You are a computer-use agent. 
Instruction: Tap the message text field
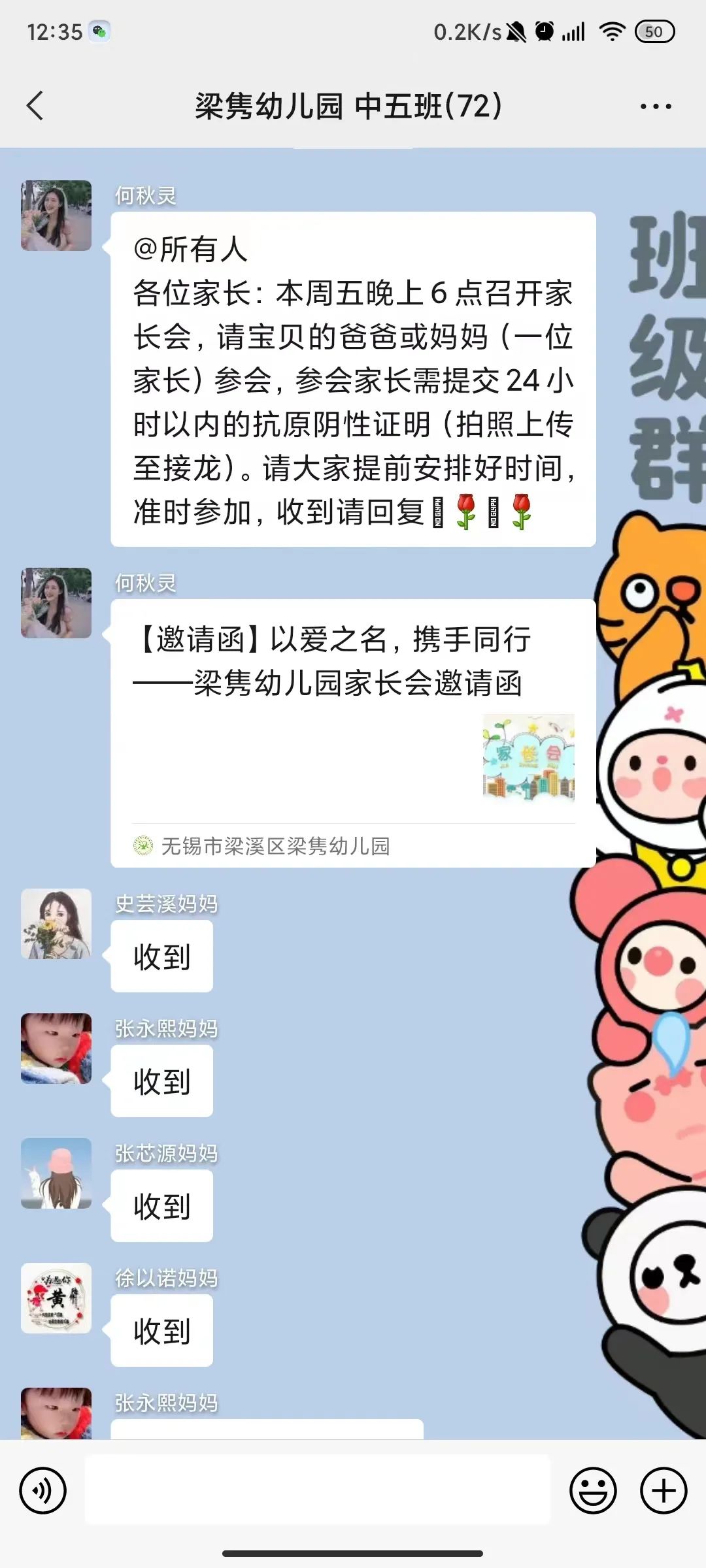[x=318, y=1491]
